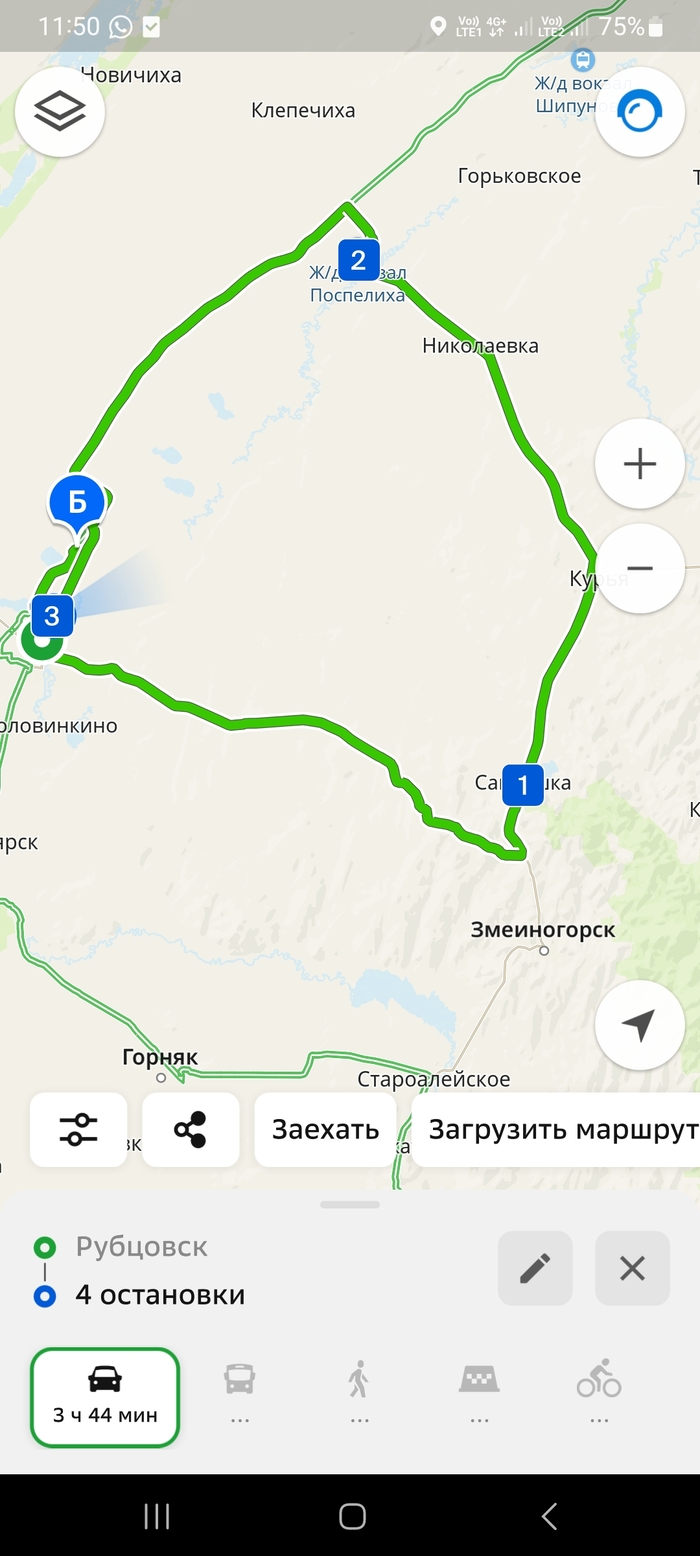The height and width of the screenshot is (1556, 700).
Task: Tap stop marker 2 near Поспелиха
Action: [358, 260]
